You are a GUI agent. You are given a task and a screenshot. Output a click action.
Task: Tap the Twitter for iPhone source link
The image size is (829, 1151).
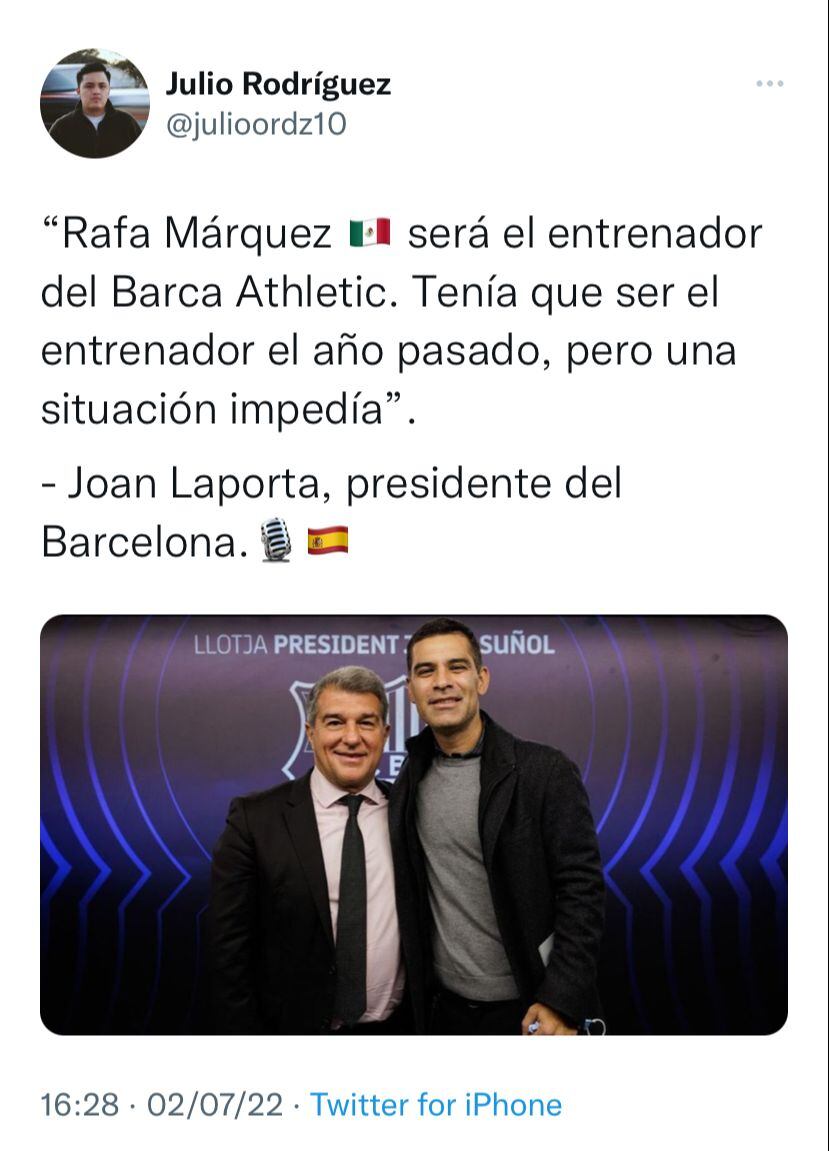436,1105
